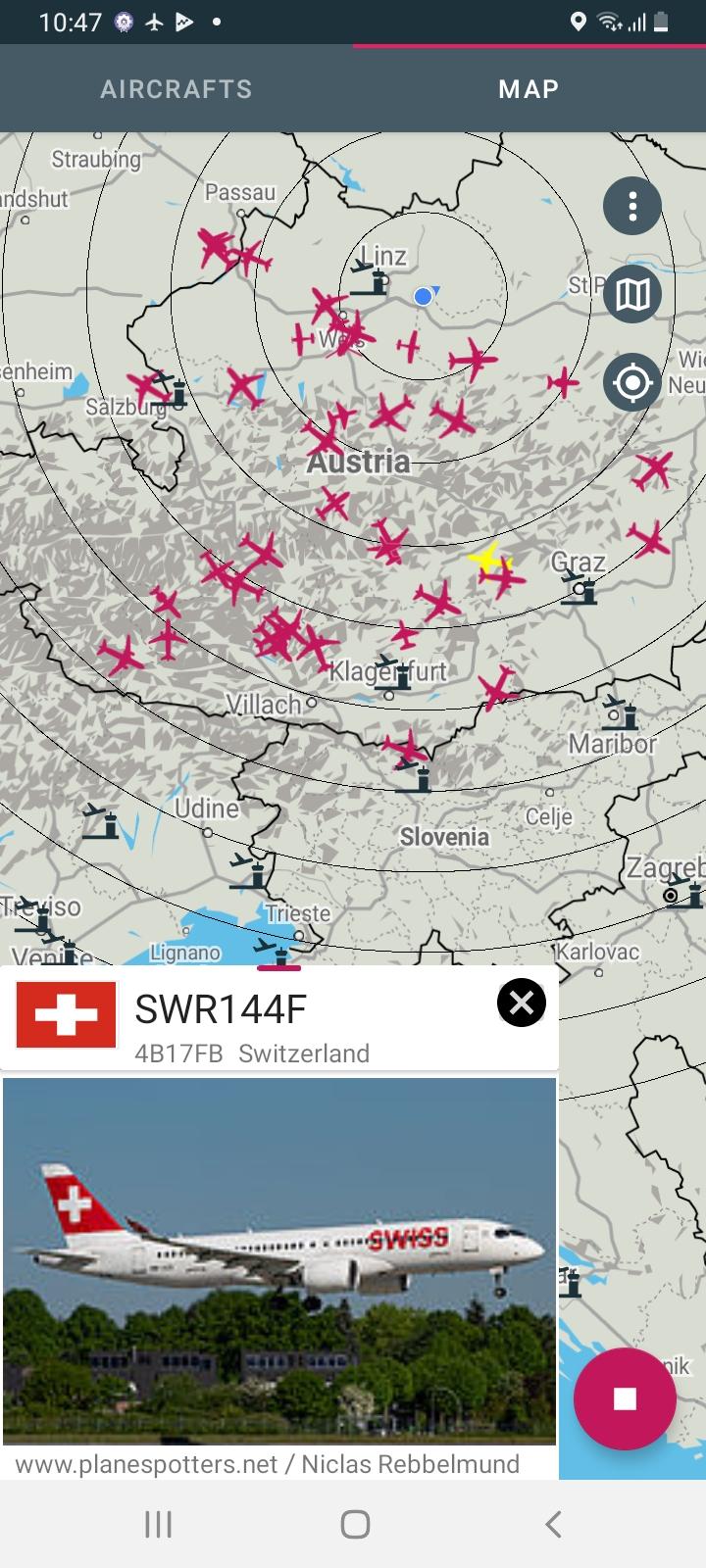Open recent apps from navigation bar
The width and height of the screenshot is (706, 1568).
[158, 1524]
